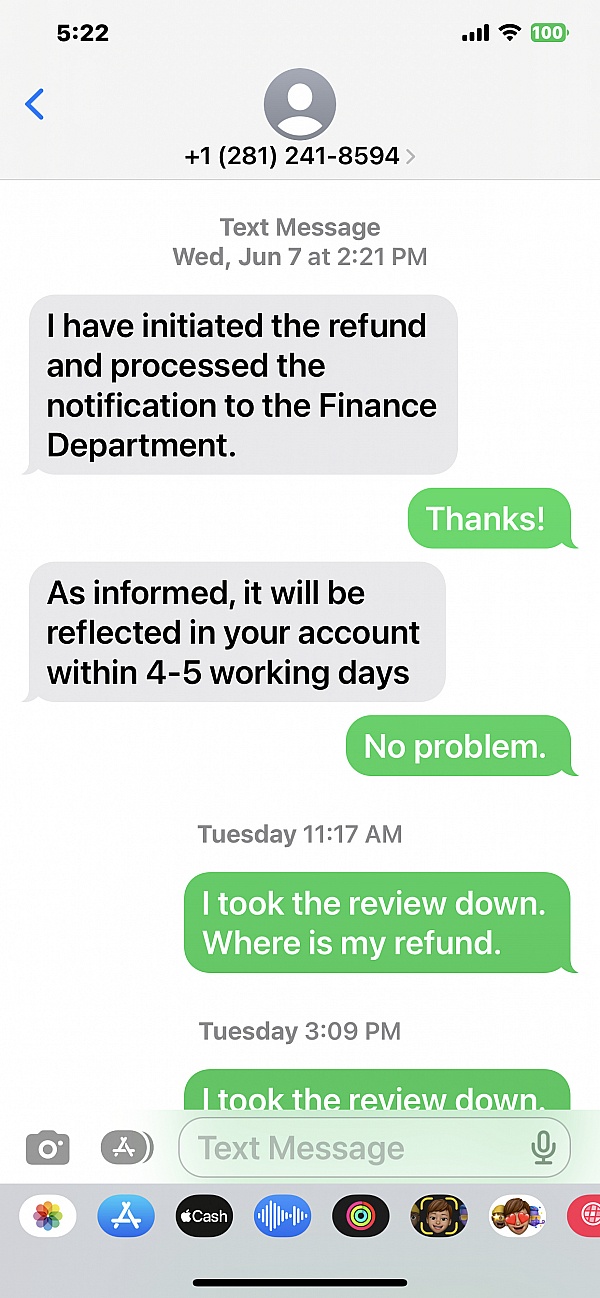
Task: Open the camera to attach a photo
Action: point(47,1147)
